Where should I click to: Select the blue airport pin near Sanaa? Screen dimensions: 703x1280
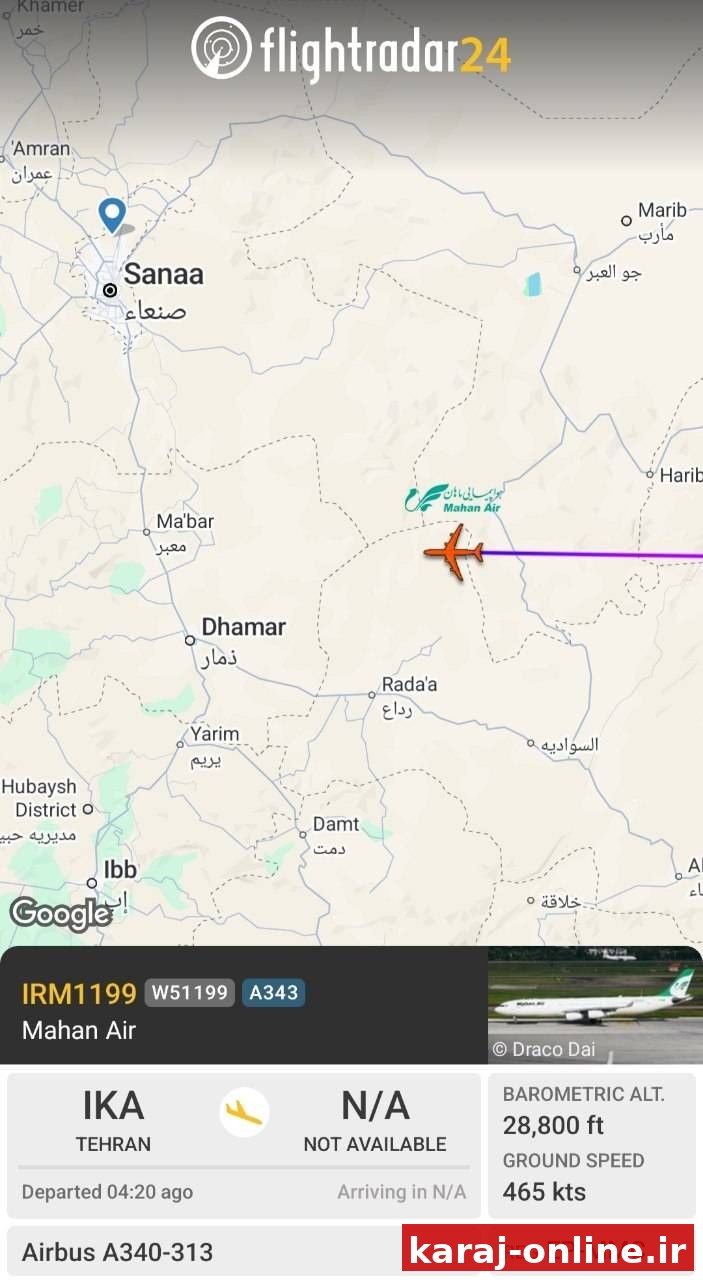tap(112, 215)
